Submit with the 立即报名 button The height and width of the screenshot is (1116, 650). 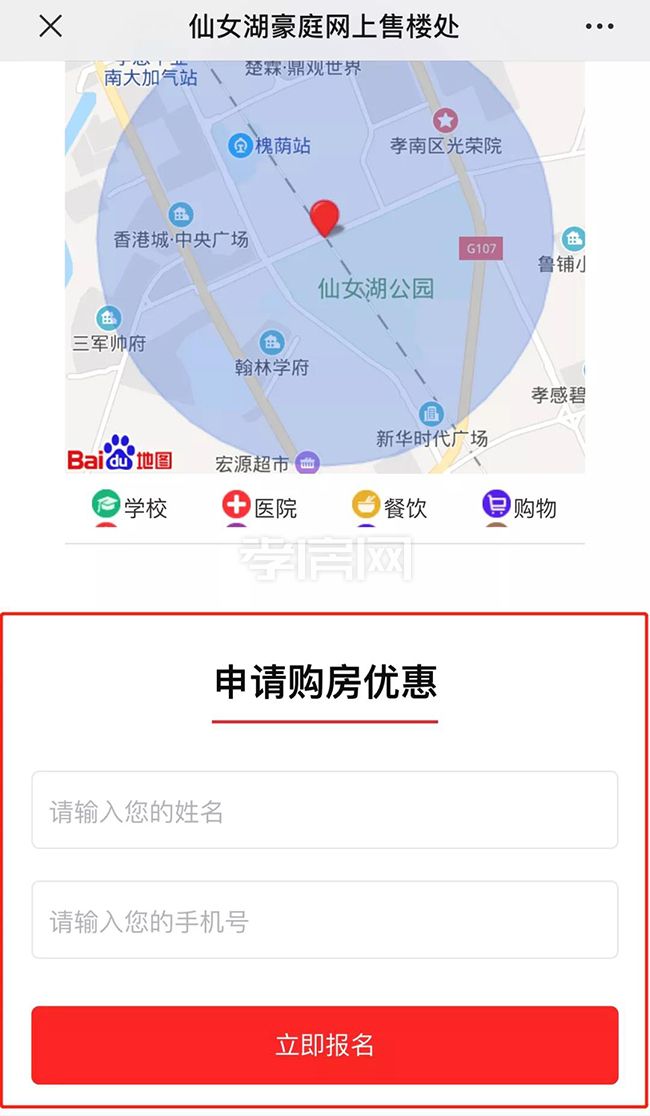[325, 1045]
